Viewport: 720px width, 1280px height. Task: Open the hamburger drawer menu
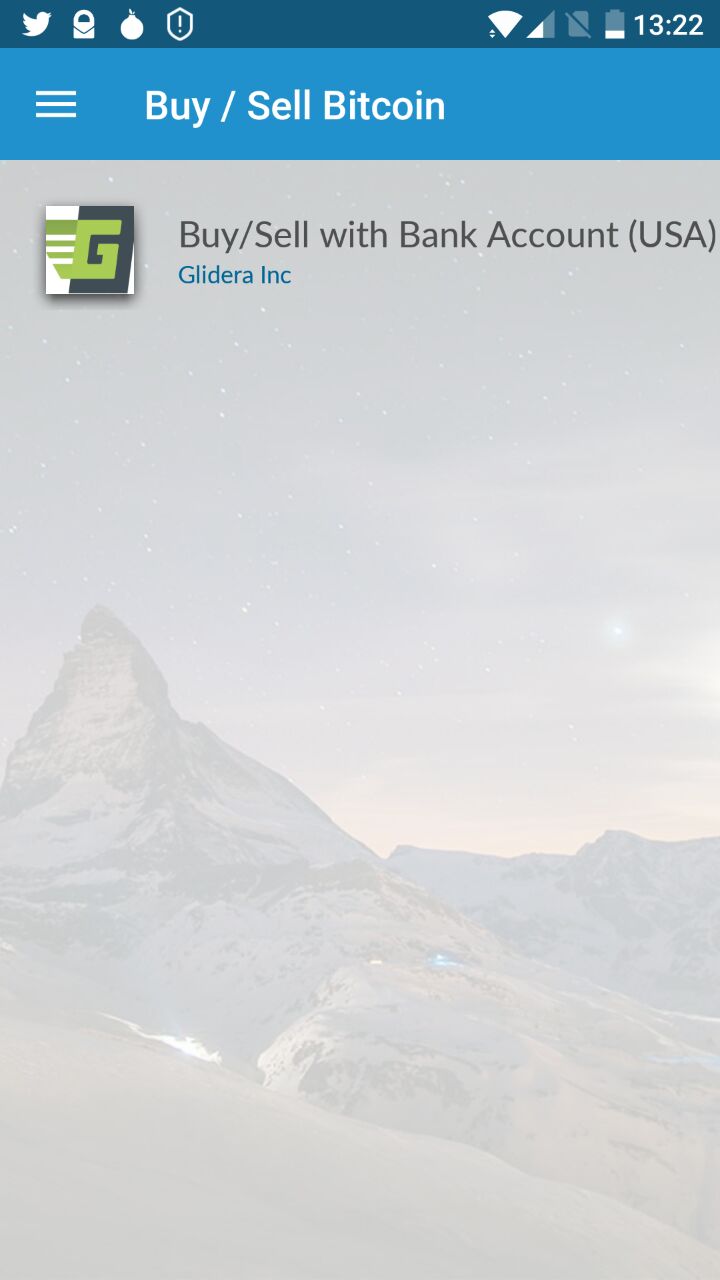pos(56,105)
